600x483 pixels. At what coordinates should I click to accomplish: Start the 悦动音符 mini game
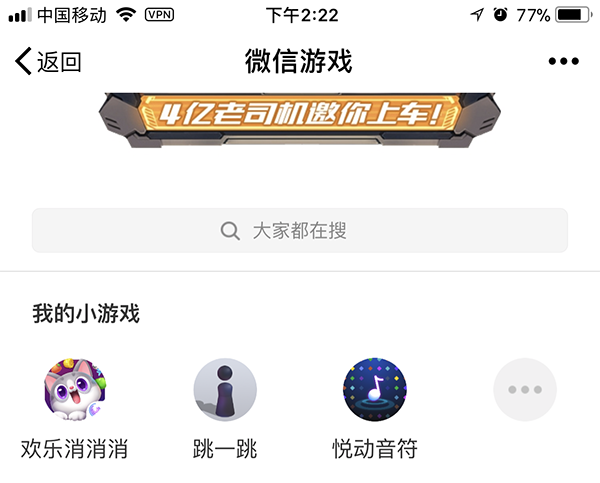click(374, 390)
